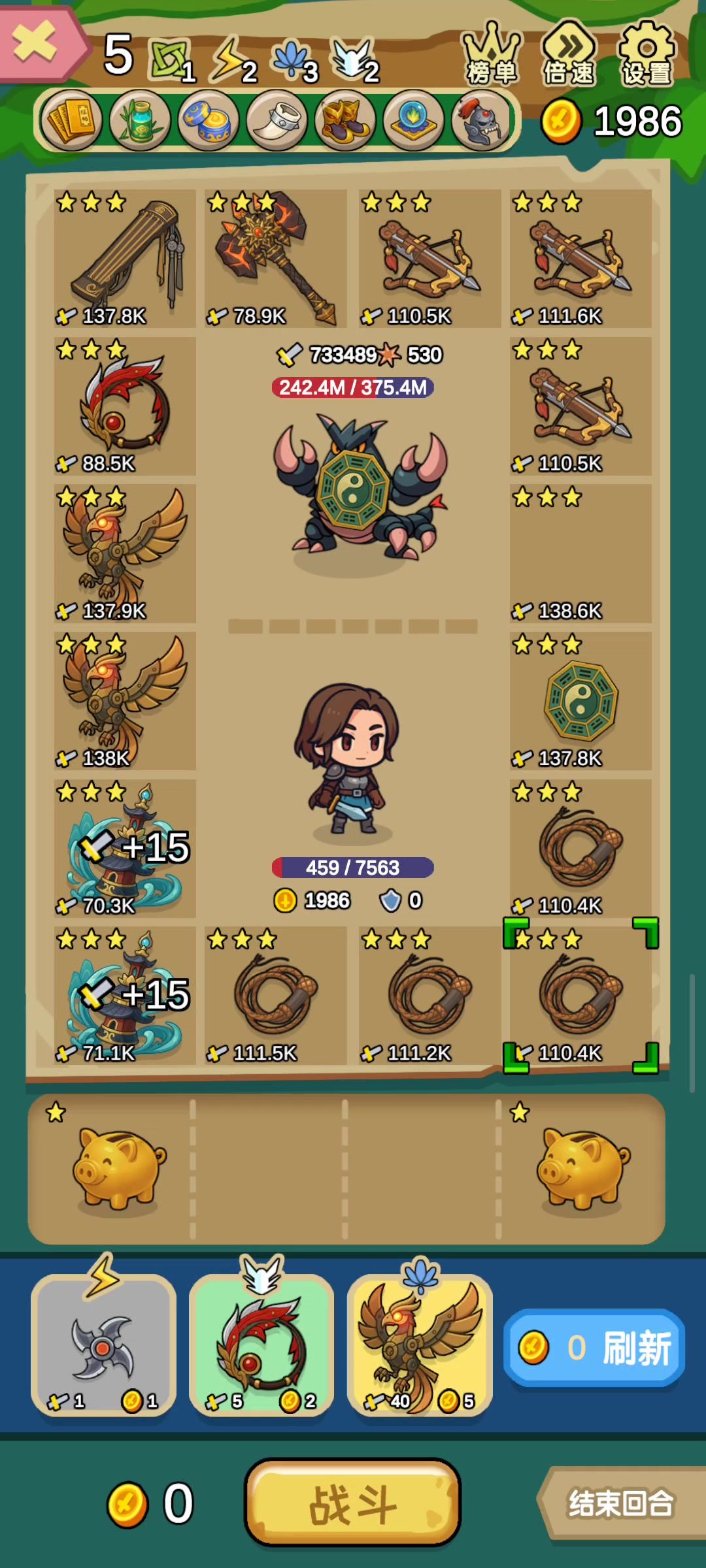Image resolution: width=706 pixels, height=1568 pixels.
Task: Buy the red feather ring shop card
Action: tap(261, 1346)
